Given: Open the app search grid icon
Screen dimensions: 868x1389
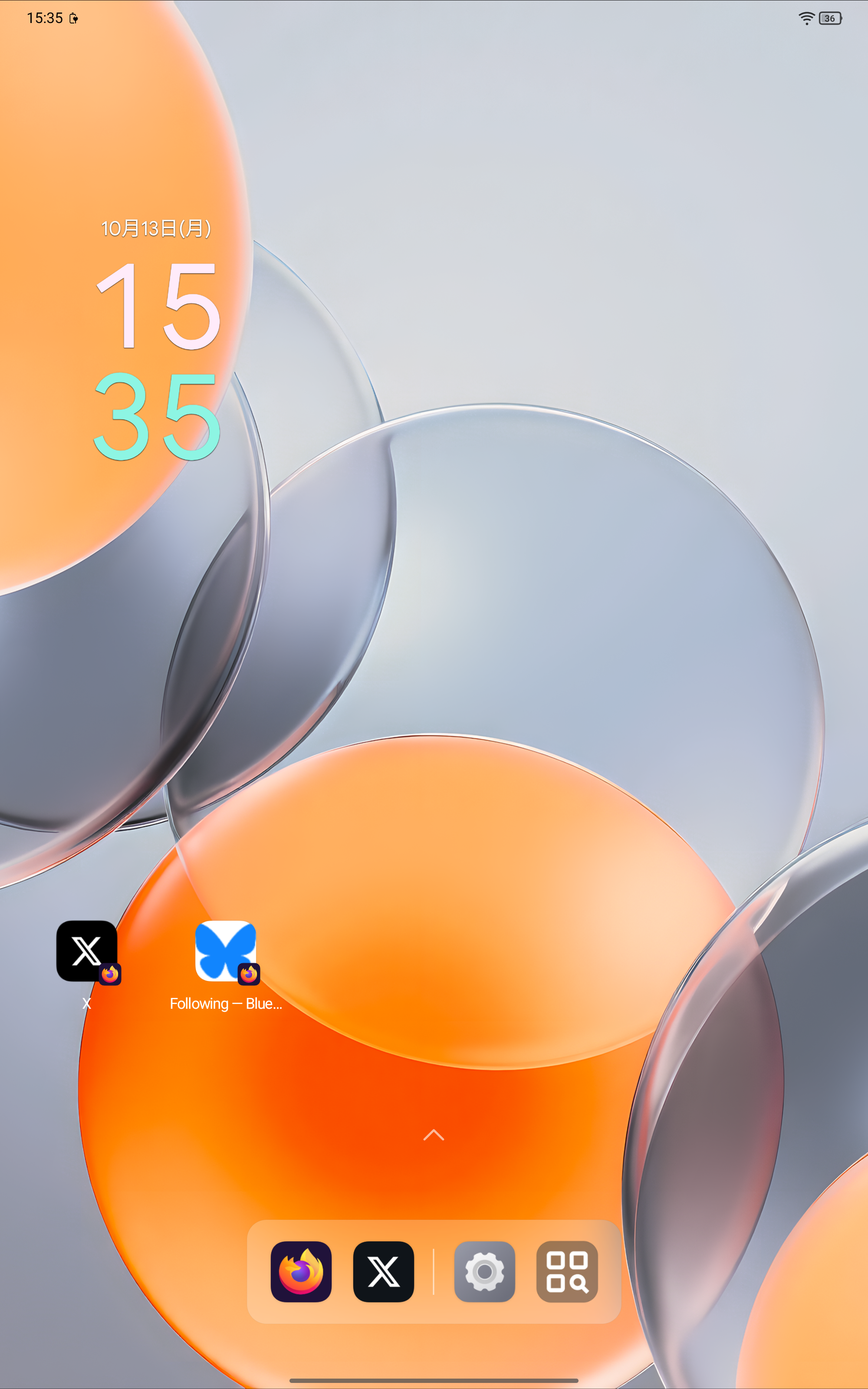Looking at the screenshot, I should pyautogui.click(x=567, y=1271).
